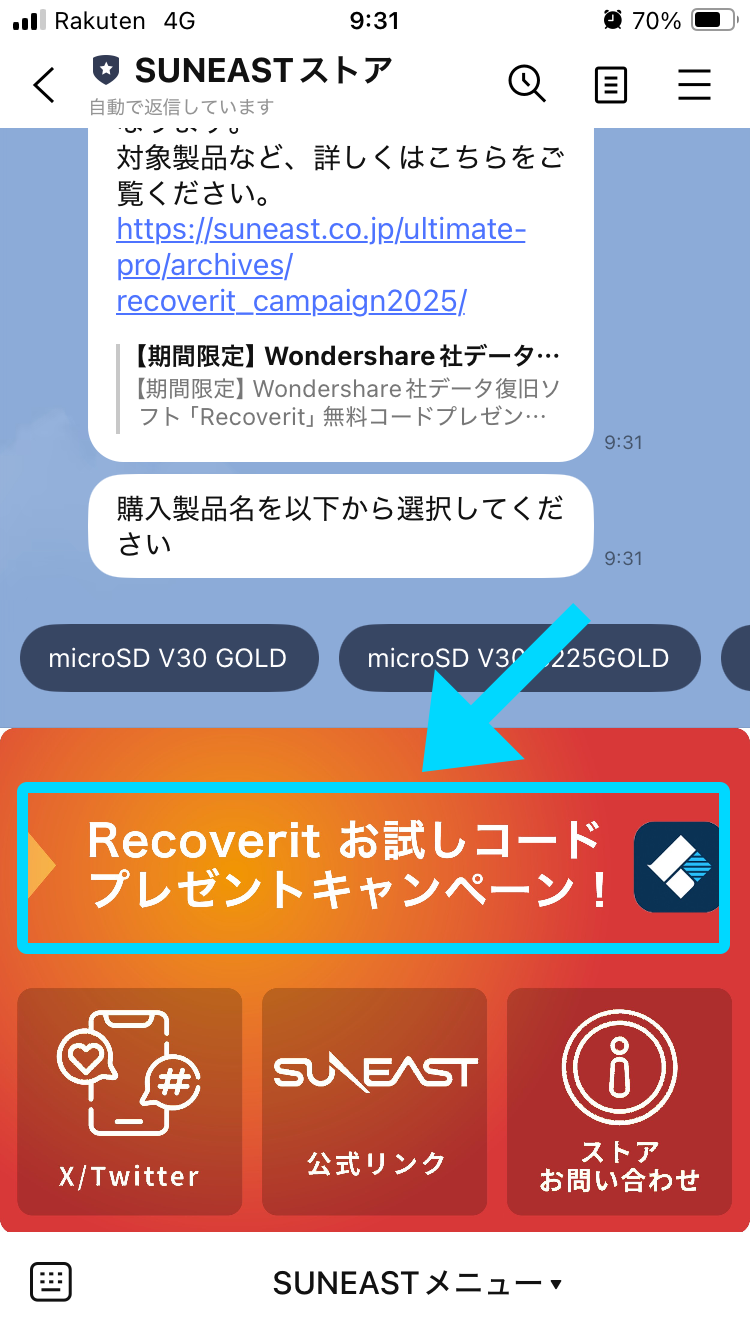The image size is (750, 1334).
Task: Open the notes icon in header
Action: point(610,85)
